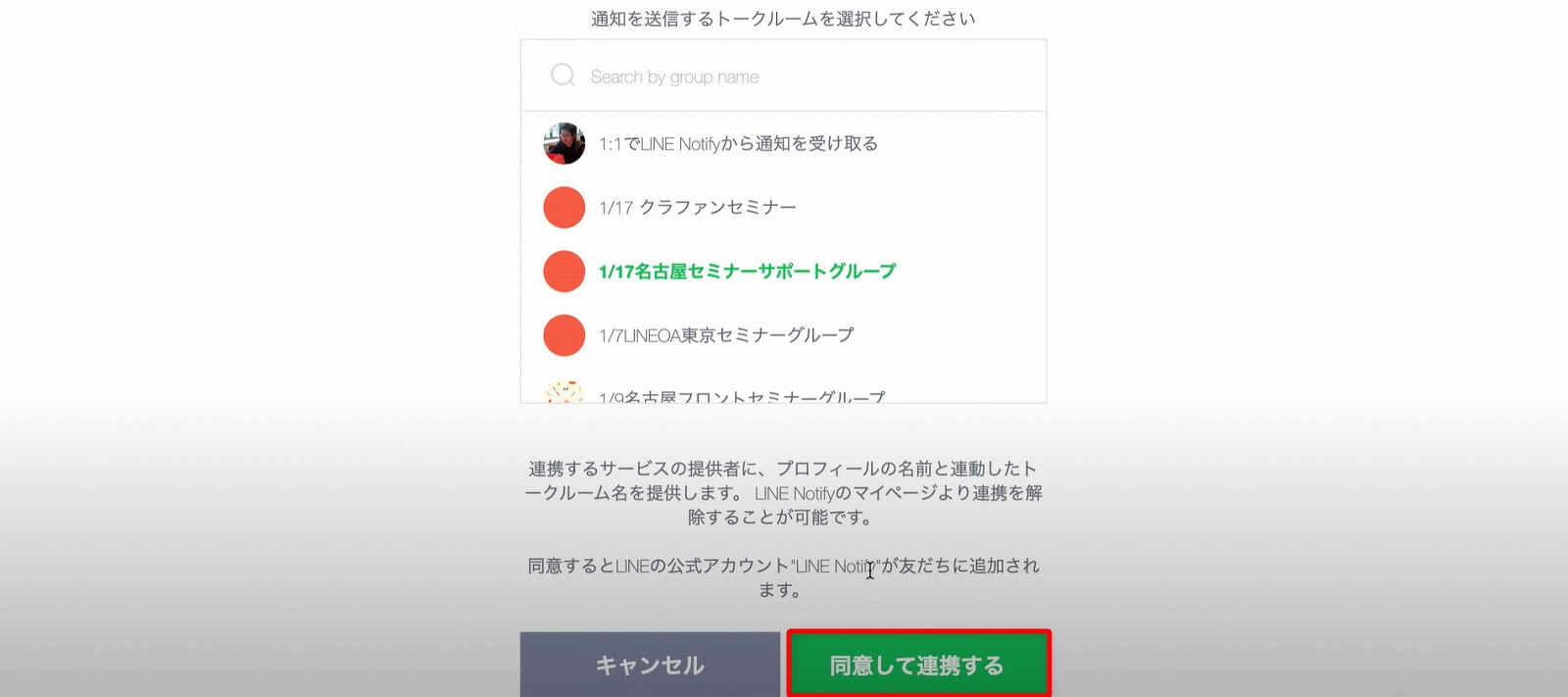Tap 同意して連携する to agree and connect
The height and width of the screenshot is (697, 1568).
coord(918,665)
